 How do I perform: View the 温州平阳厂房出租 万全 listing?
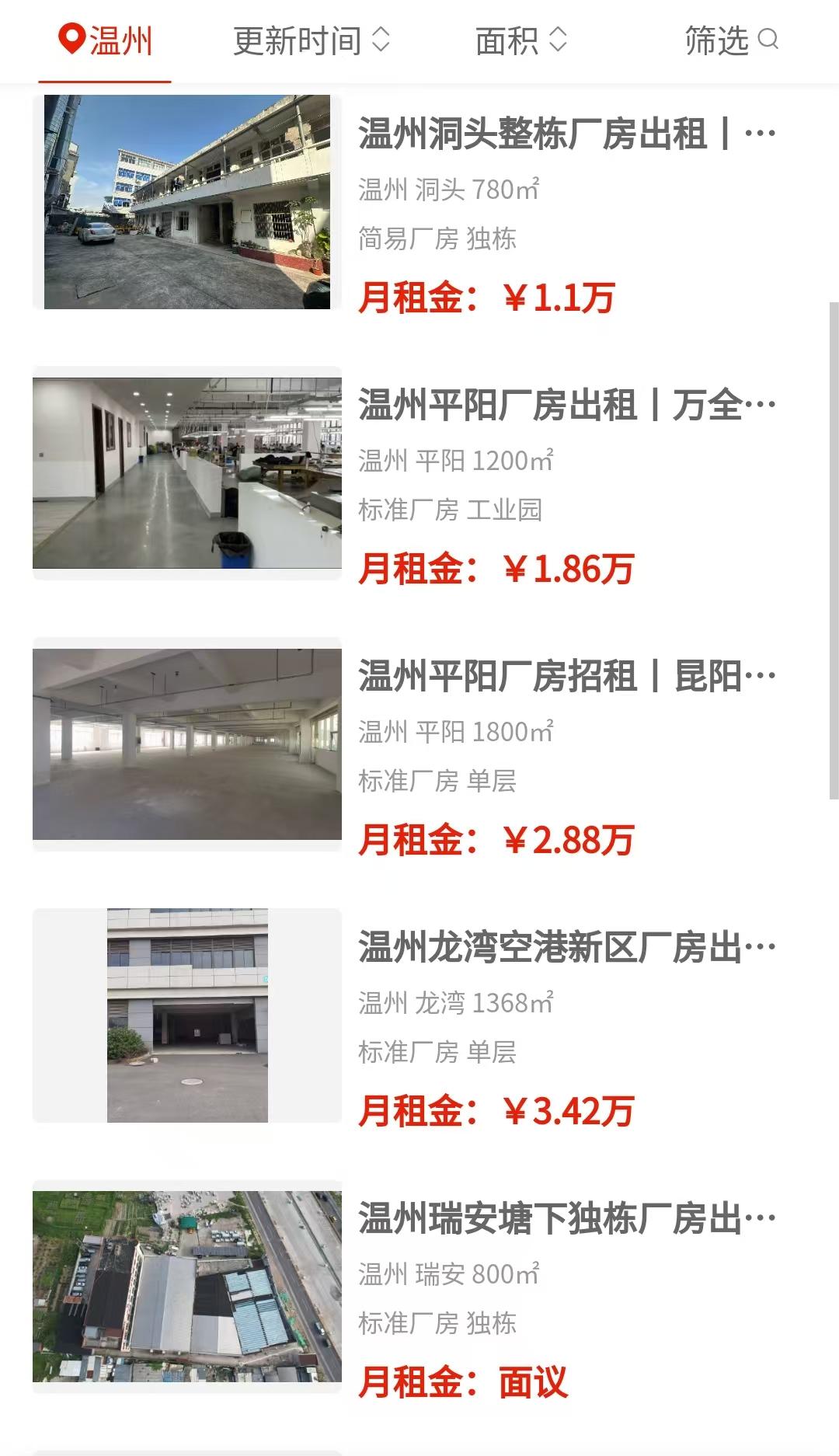click(566, 406)
